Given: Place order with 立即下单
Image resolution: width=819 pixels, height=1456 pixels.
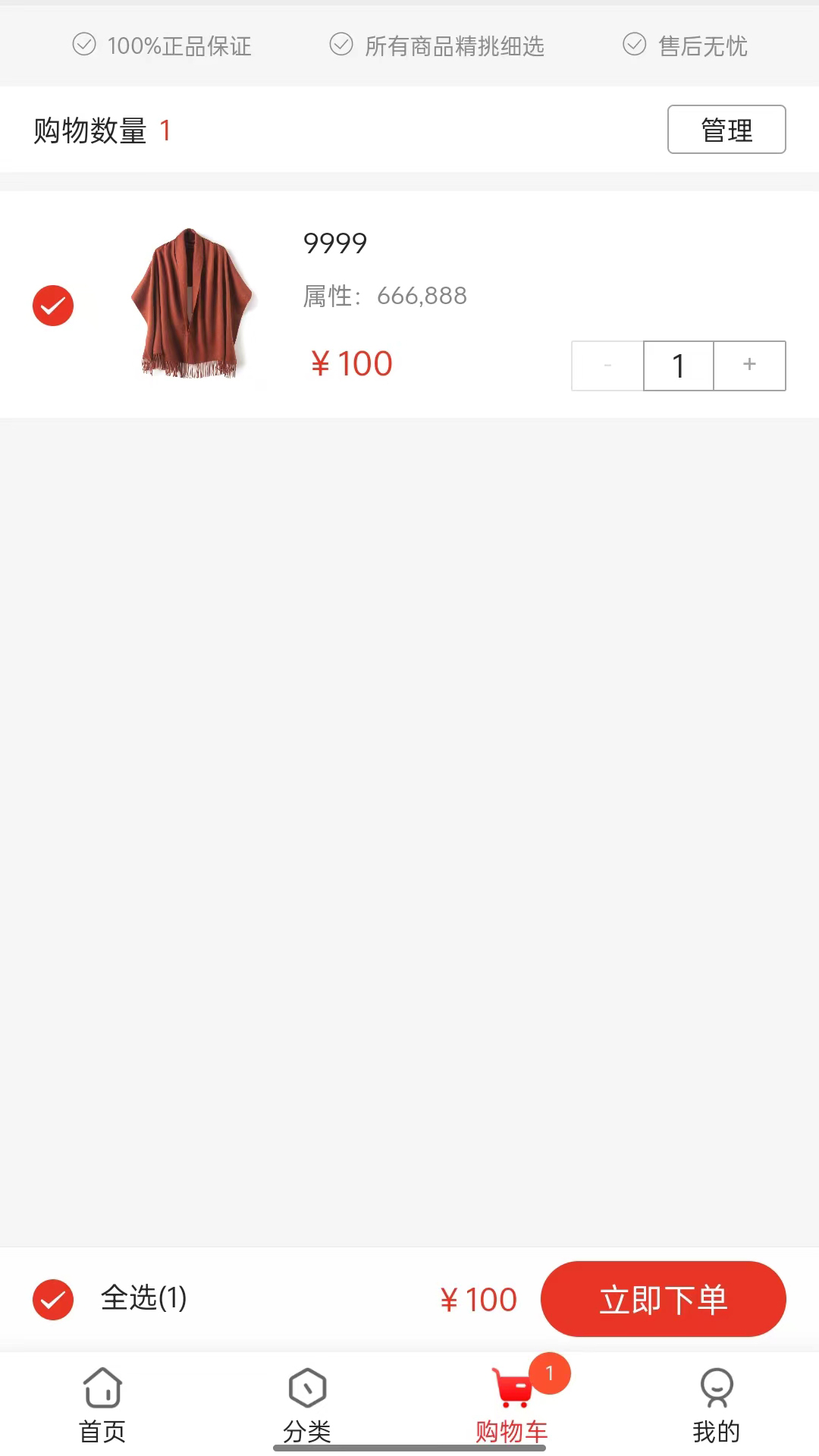Looking at the screenshot, I should coord(663,1299).
